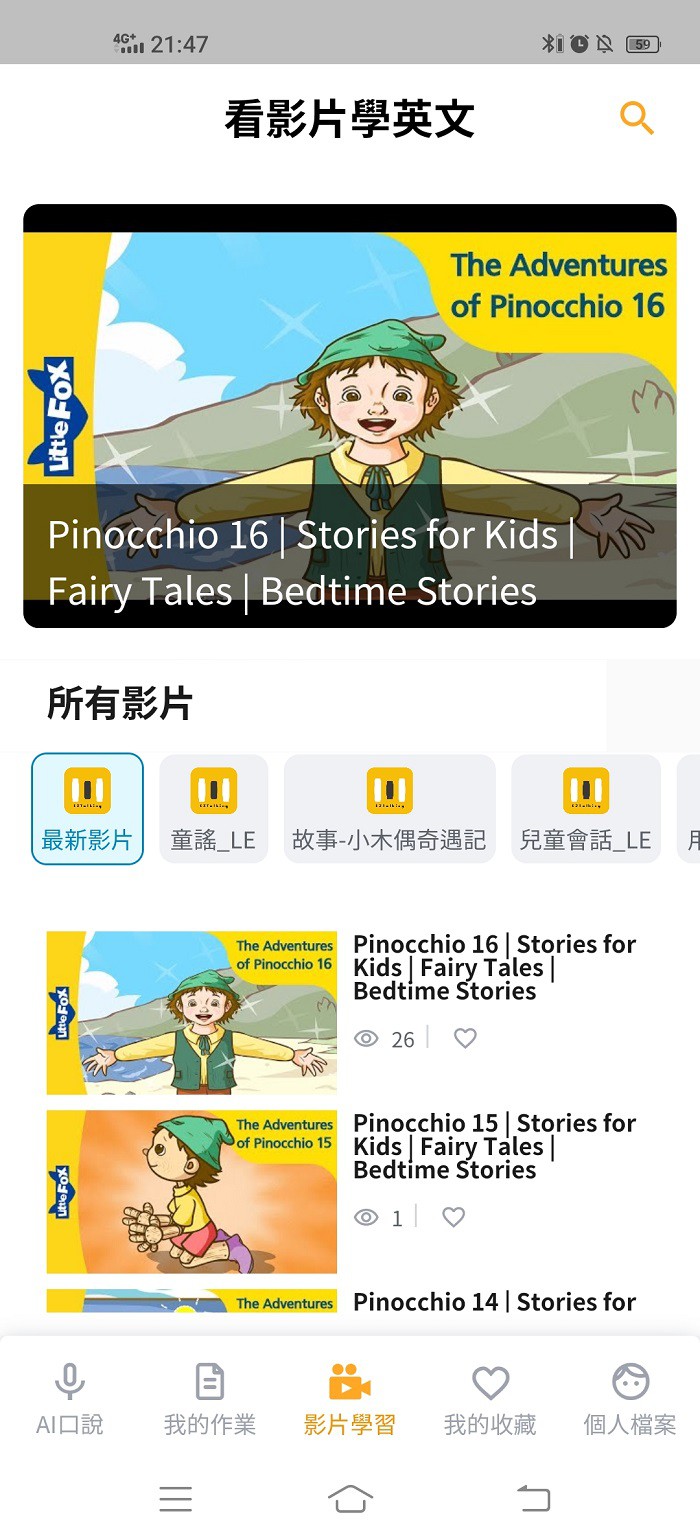700x1540 pixels.
Task: Go back using the system back button
Action: (x=533, y=1498)
